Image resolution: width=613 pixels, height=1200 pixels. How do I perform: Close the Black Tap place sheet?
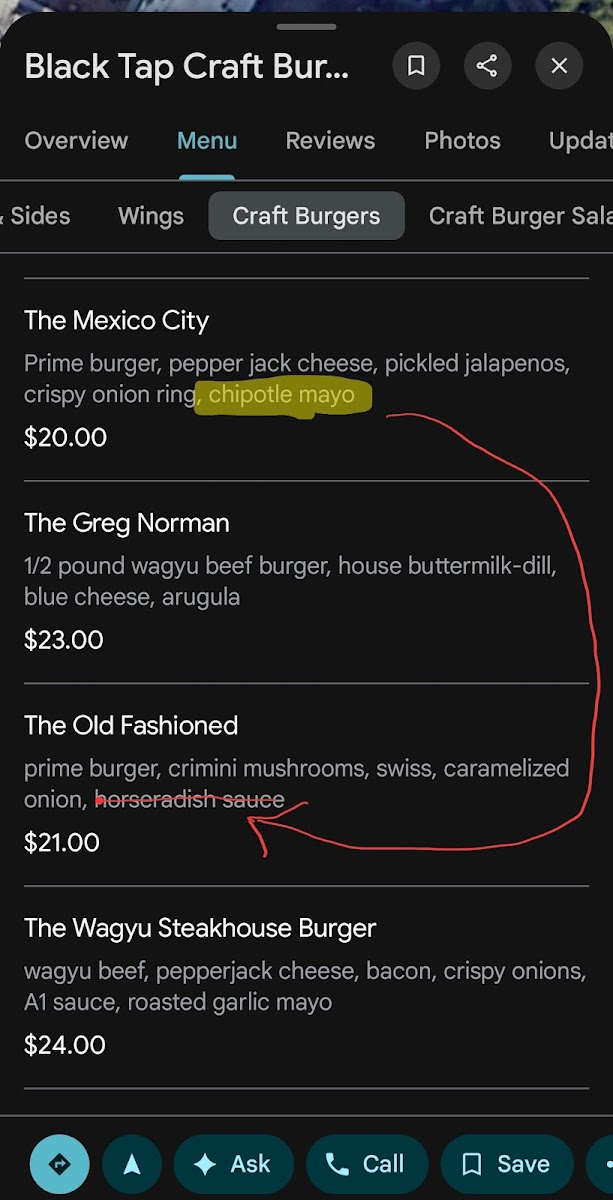coord(559,66)
